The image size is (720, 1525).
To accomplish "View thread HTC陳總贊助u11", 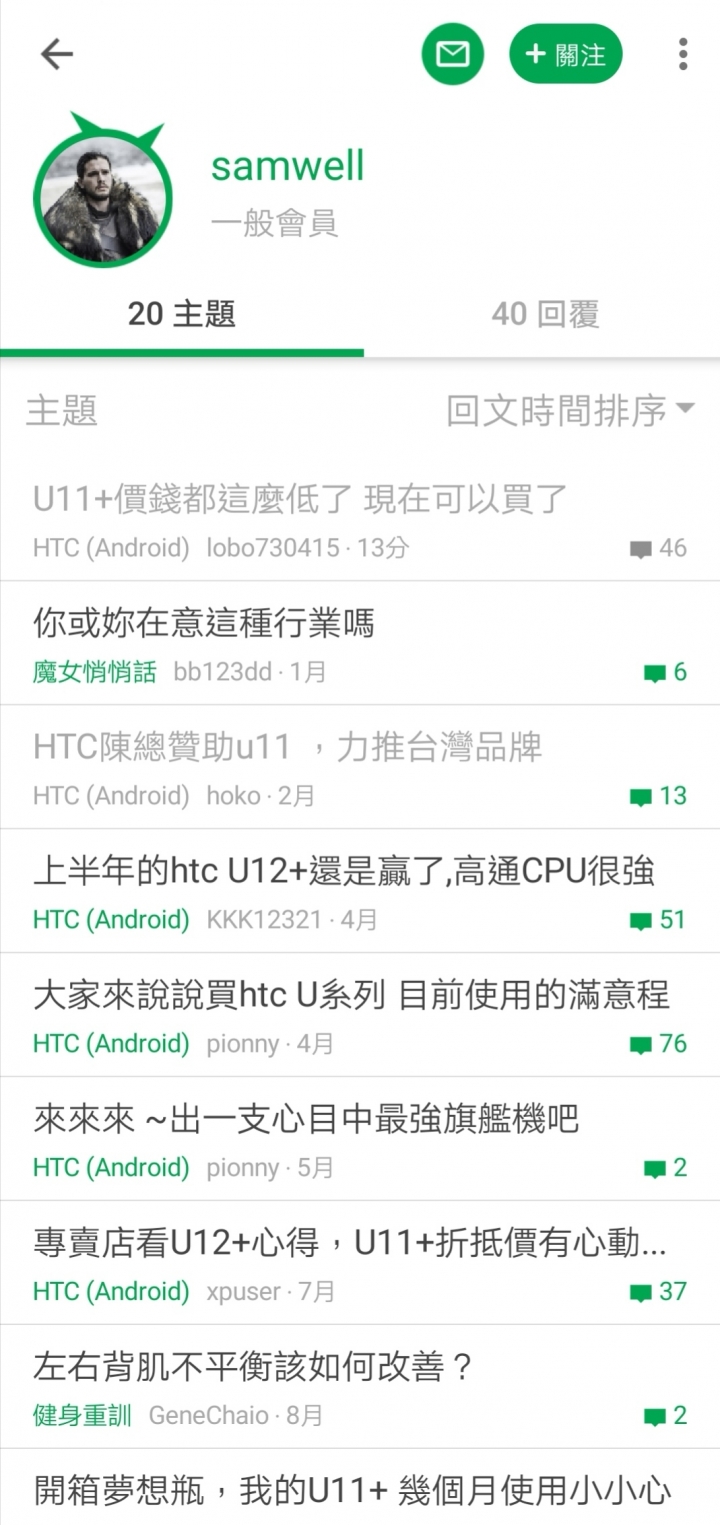I will coord(288,747).
